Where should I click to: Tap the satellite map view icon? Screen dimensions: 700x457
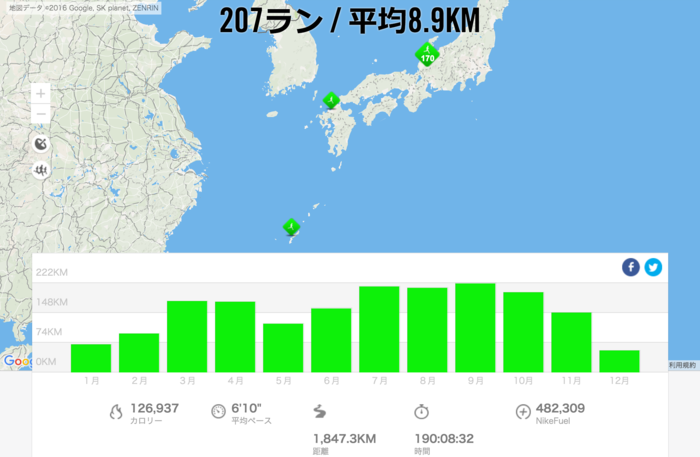coord(41,143)
